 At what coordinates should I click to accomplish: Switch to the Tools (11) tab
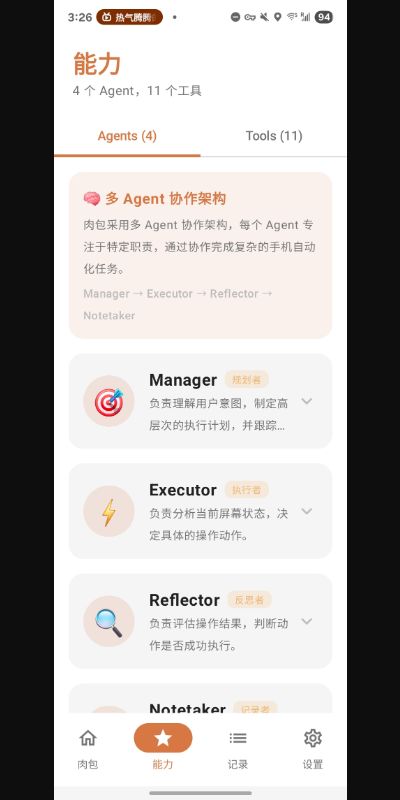tap(273, 136)
